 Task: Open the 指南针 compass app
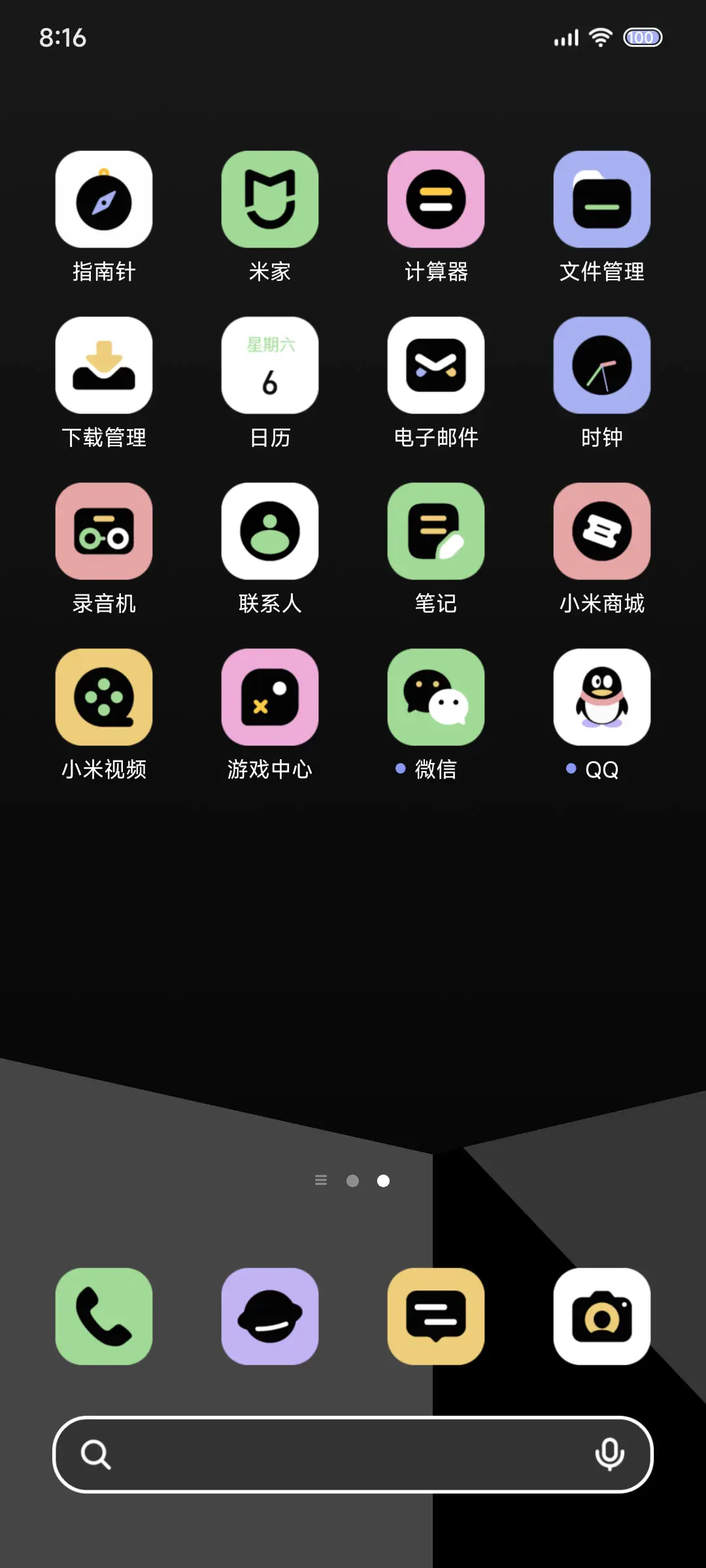click(x=105, y=199)
